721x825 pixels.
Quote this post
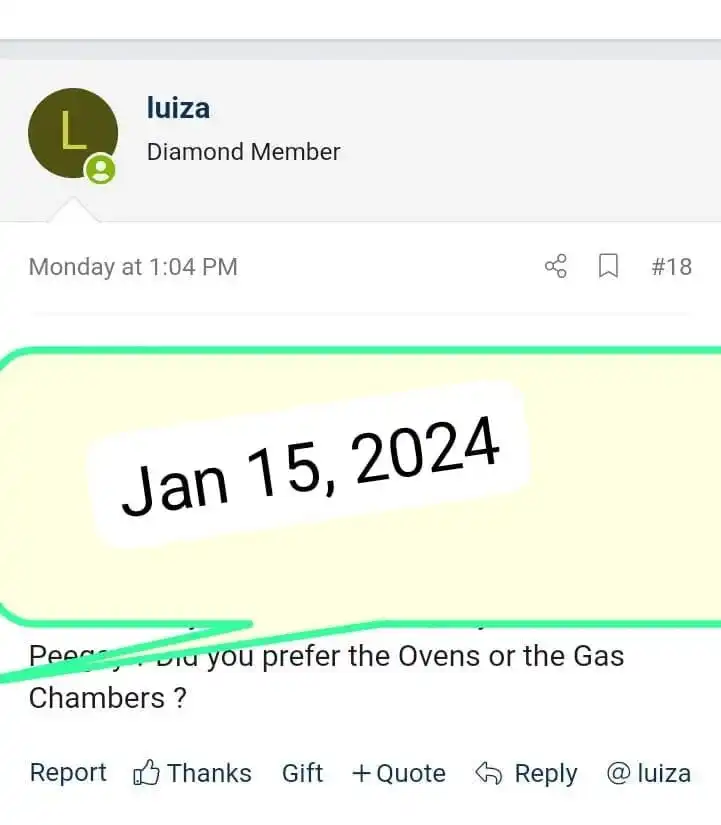(399, 773)
